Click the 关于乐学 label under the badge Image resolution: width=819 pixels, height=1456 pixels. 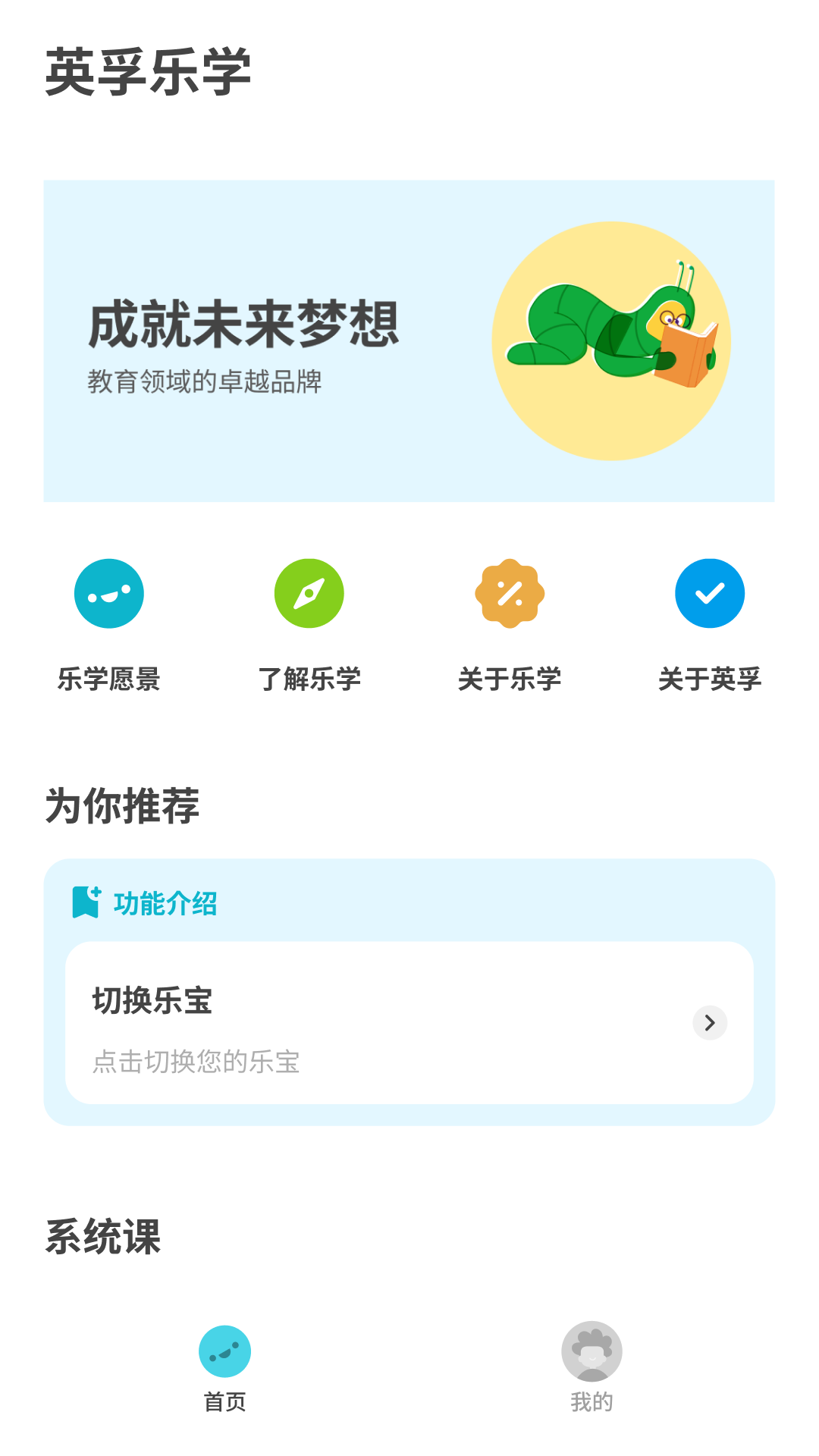coord(510,680)
